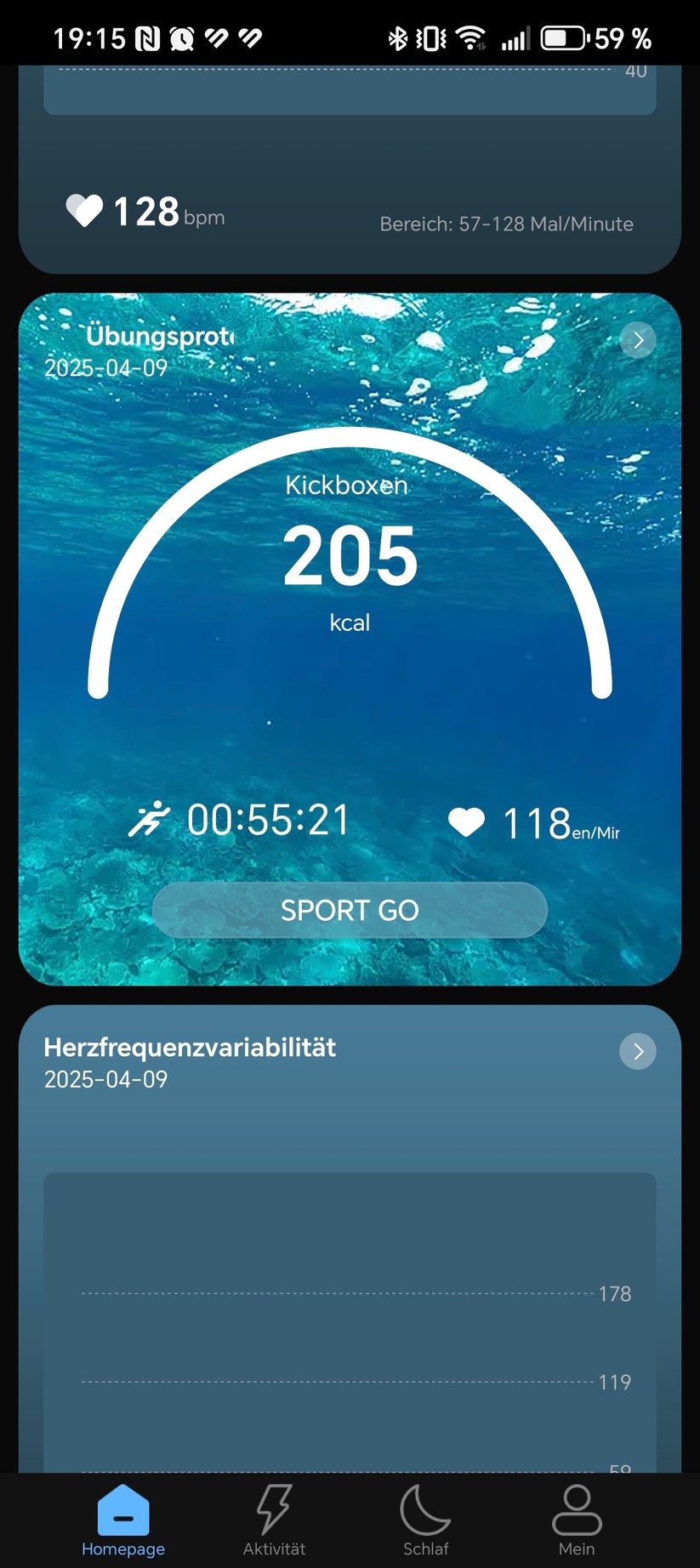
Task: Switch to the Aktivität tab
Action: 274,1520
